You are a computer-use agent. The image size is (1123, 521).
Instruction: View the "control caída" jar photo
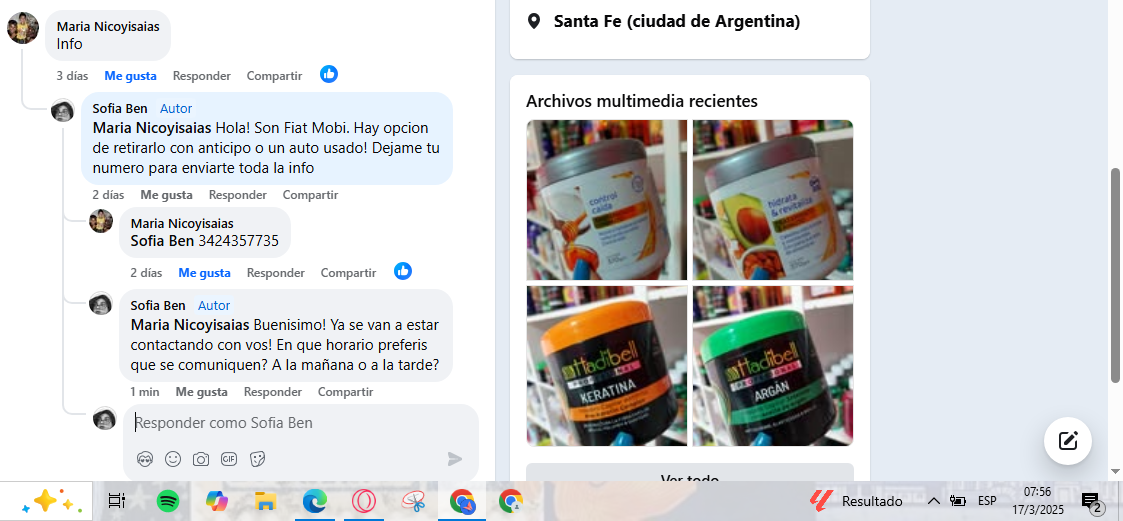(606, 200)
